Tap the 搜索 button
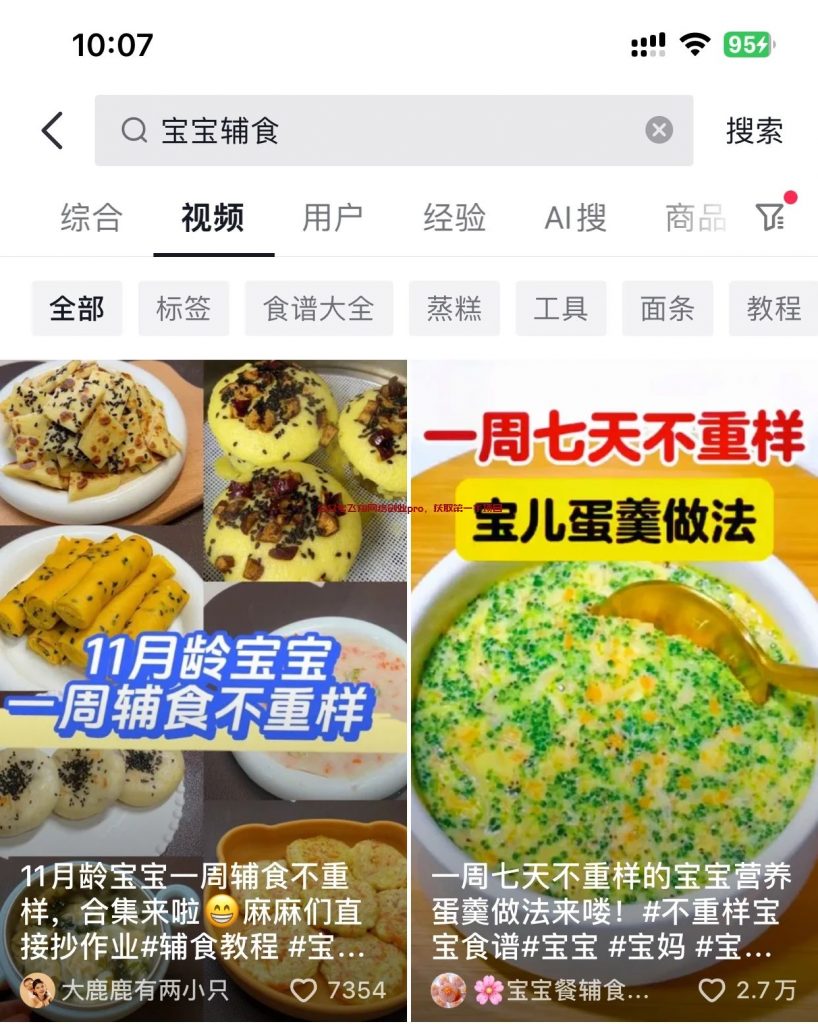The image size is (818, 1024). coord(754,131)
